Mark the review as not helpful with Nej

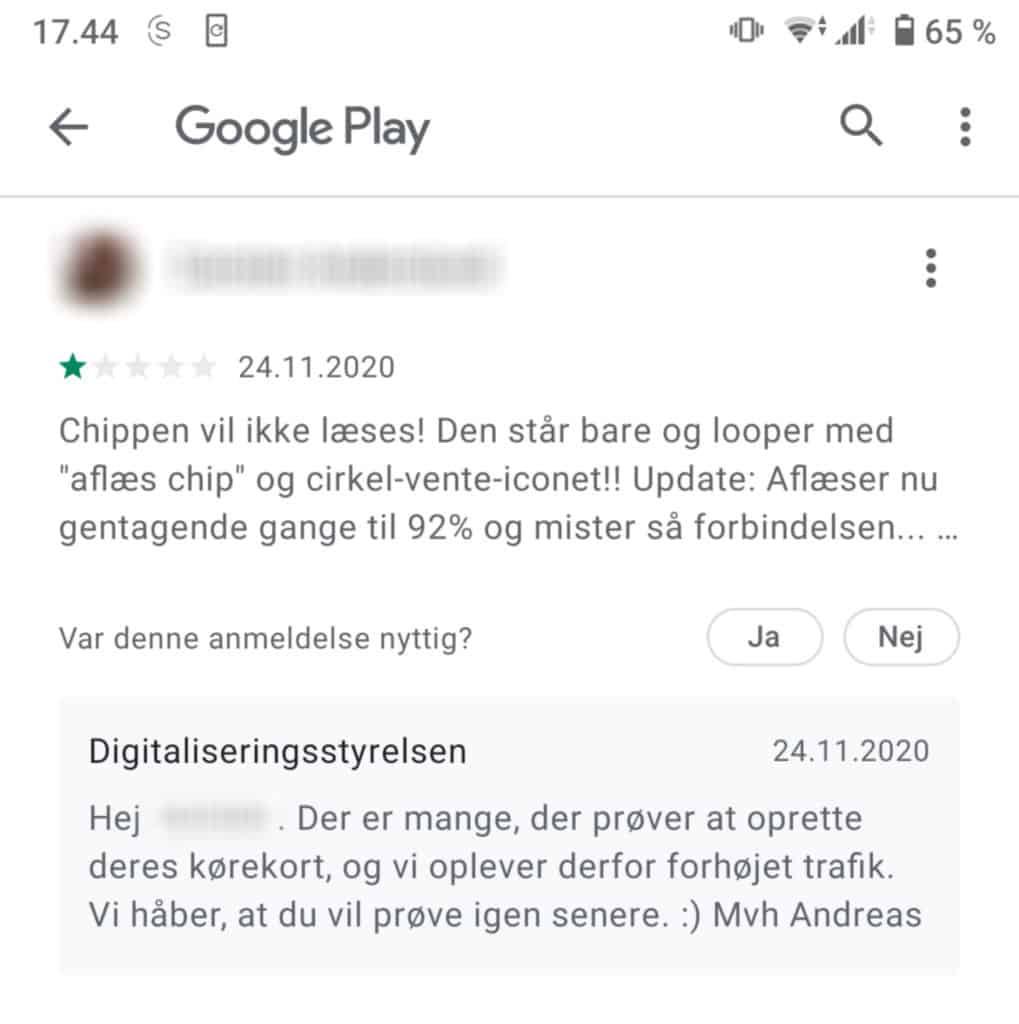[x=901, y=637]
